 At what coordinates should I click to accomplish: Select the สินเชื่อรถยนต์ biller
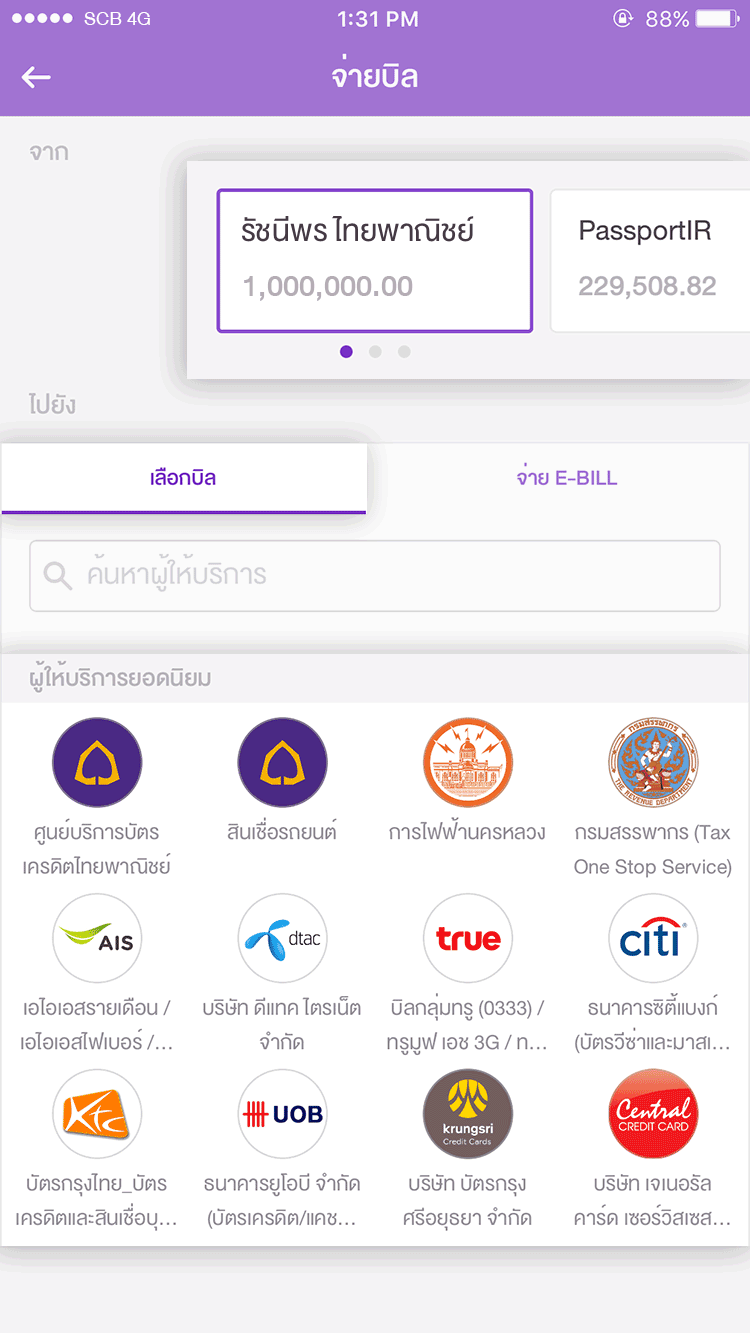tap(282, 763)
